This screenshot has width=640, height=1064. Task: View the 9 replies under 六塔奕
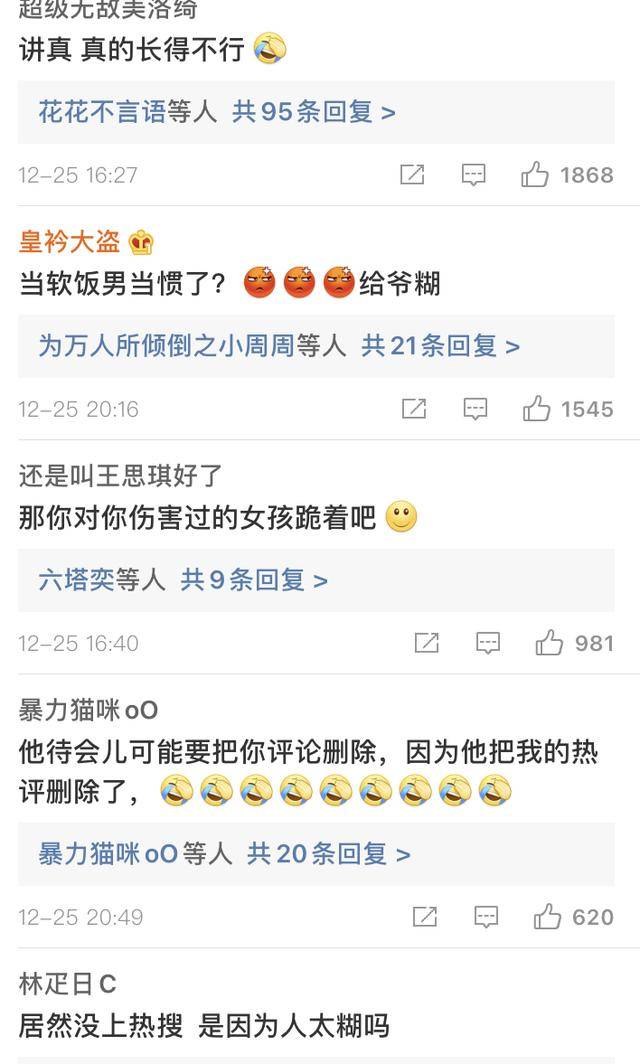(253, 580)
